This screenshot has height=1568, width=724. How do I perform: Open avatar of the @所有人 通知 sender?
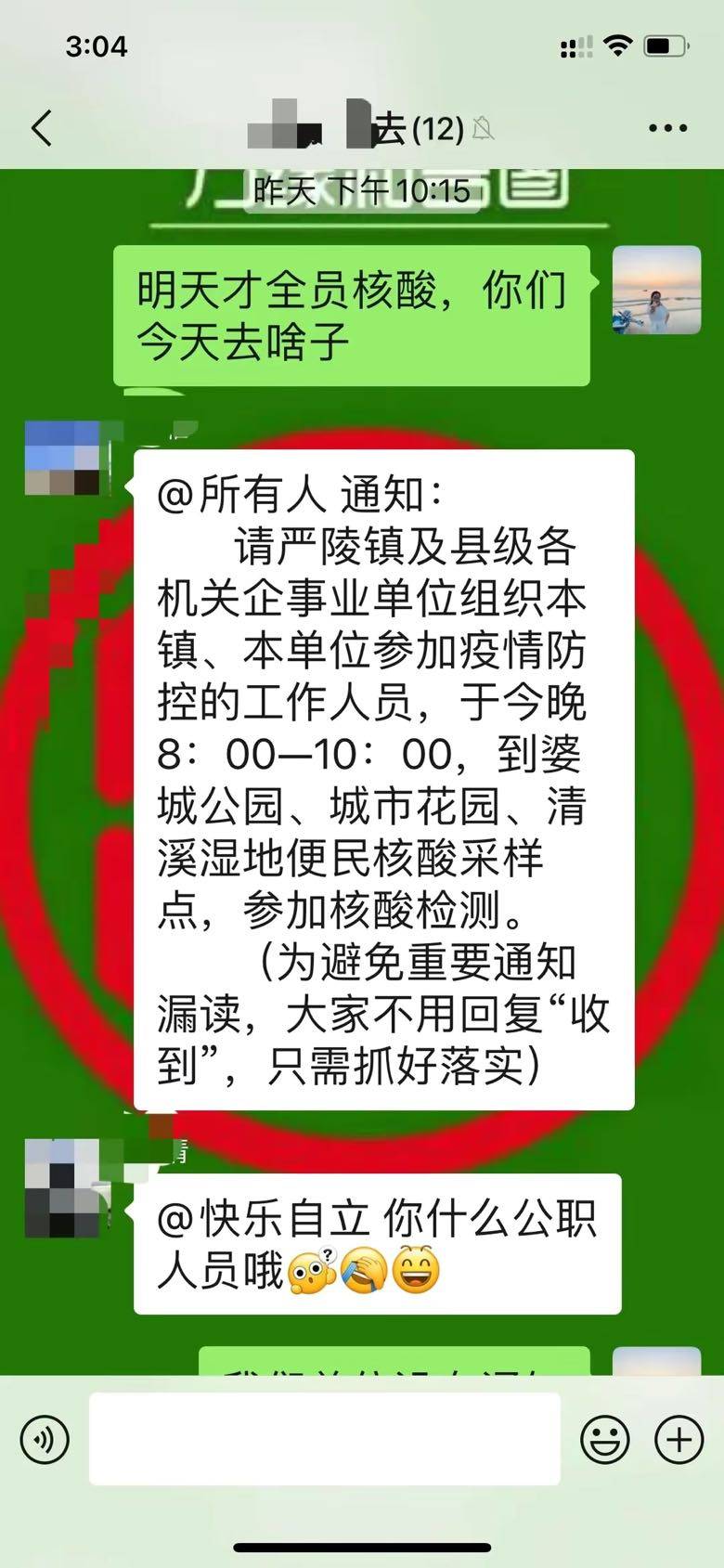tap(63, 458)
